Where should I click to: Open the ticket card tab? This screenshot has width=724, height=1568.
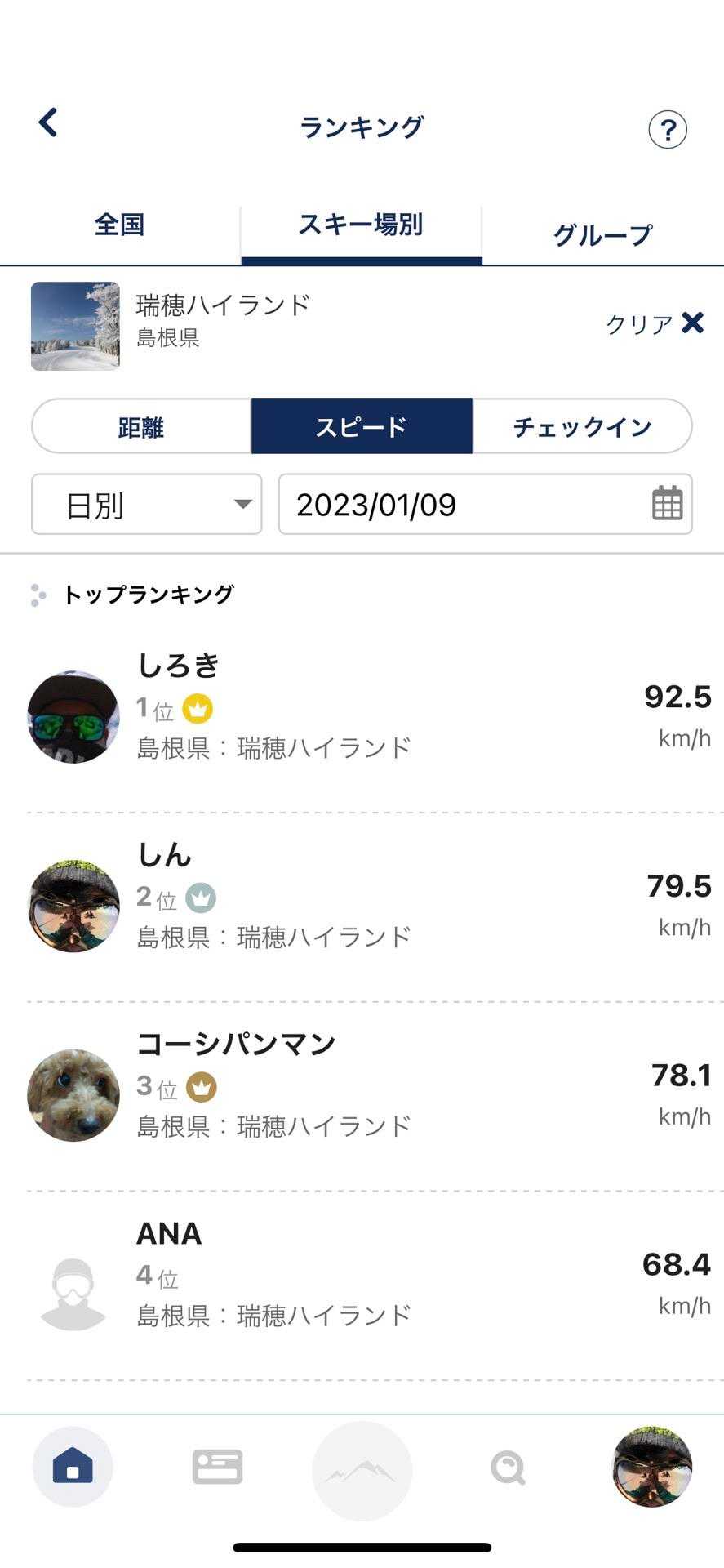point(217,1467)
